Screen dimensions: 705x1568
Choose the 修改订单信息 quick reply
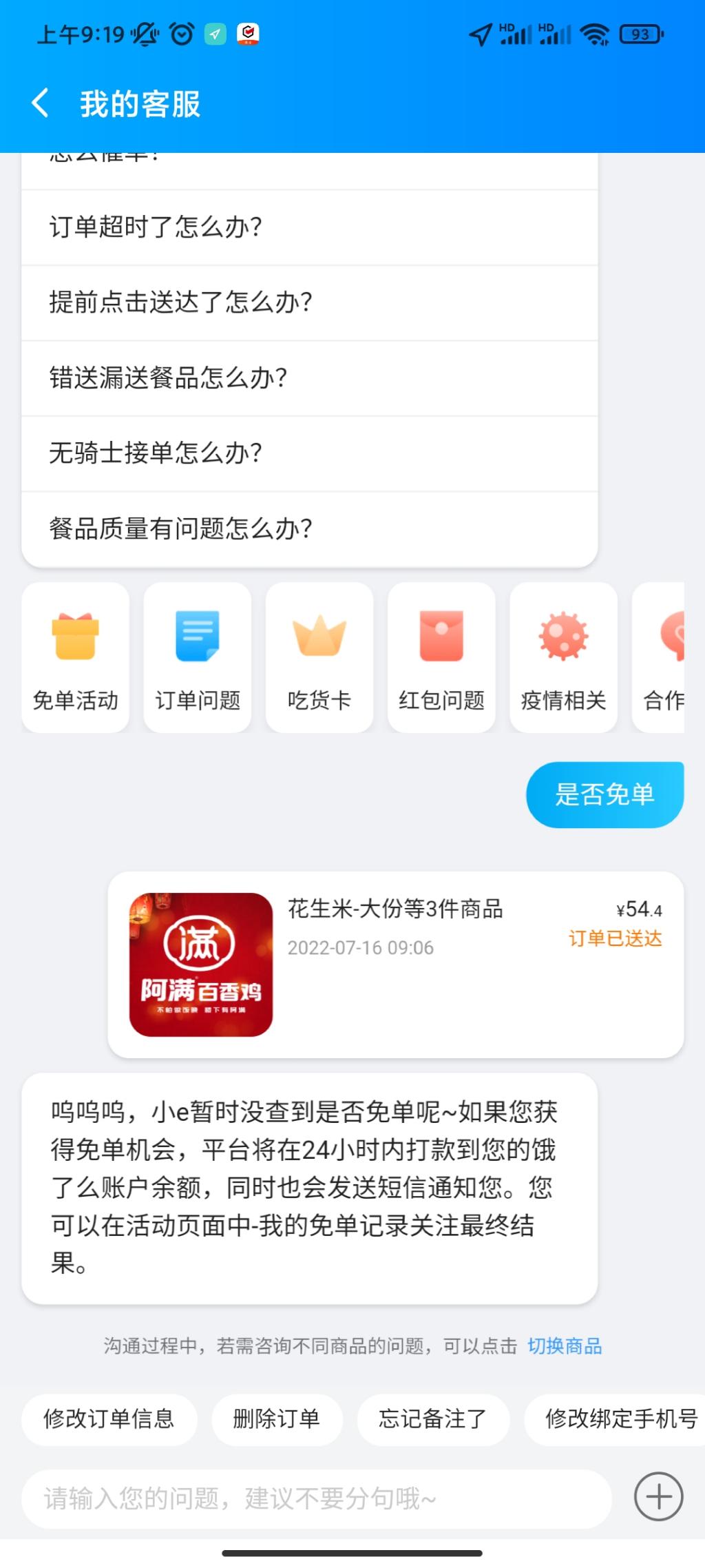pos(109,1419)
